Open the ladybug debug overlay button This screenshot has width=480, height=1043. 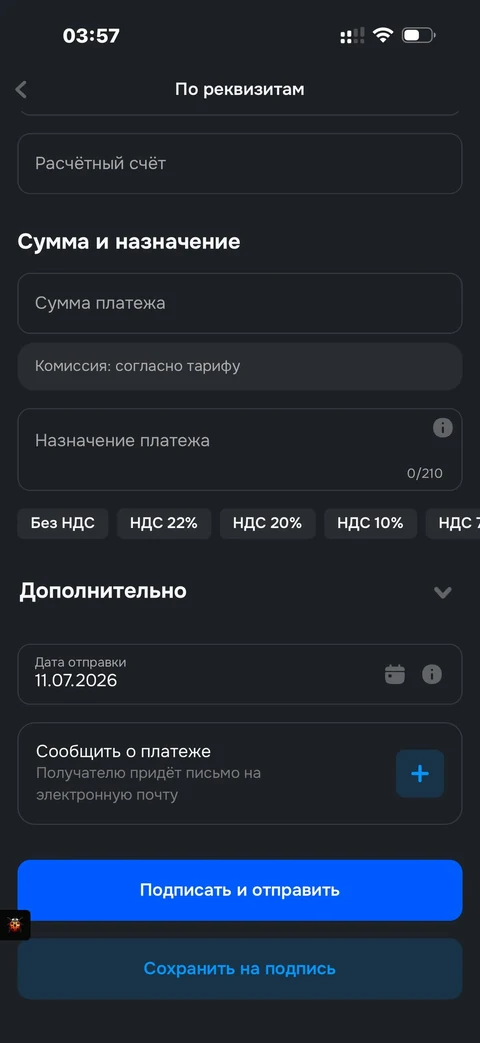(x=15, y=925)
